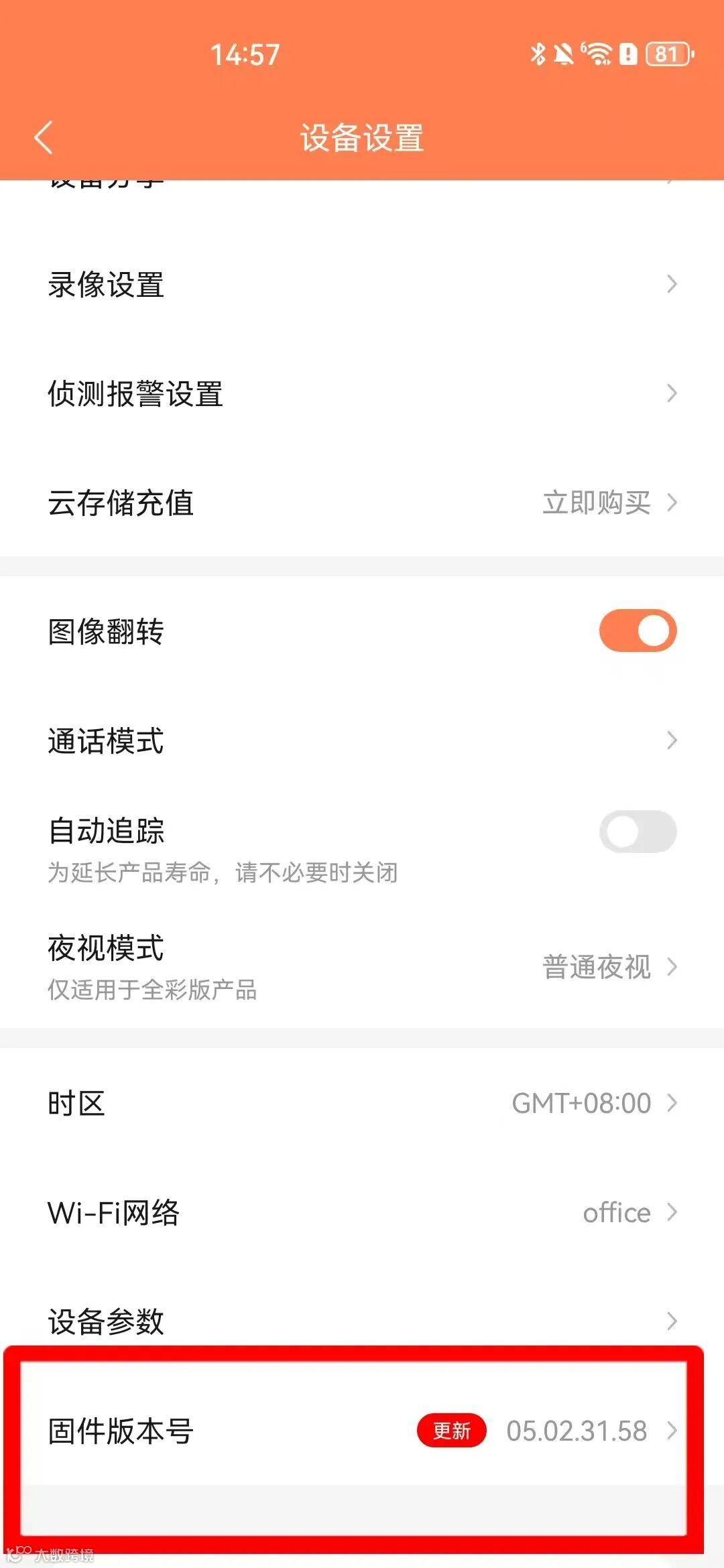Open 固件版本号 to update firmware

point(362,1431)
